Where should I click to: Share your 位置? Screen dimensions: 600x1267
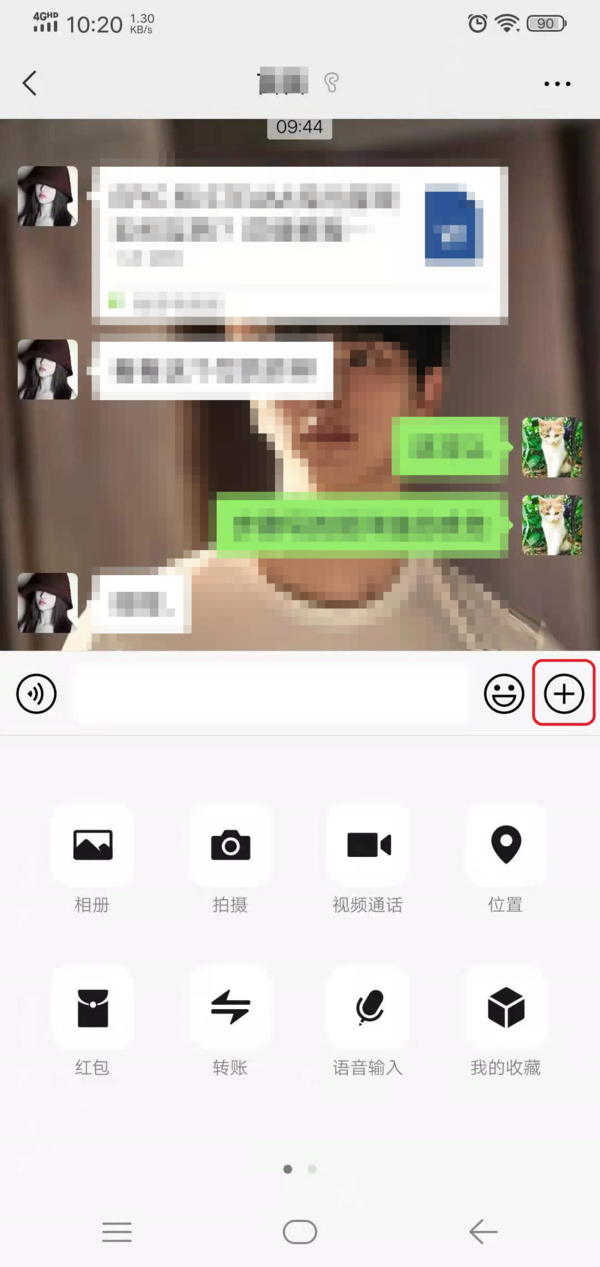(x=505, y=846)
